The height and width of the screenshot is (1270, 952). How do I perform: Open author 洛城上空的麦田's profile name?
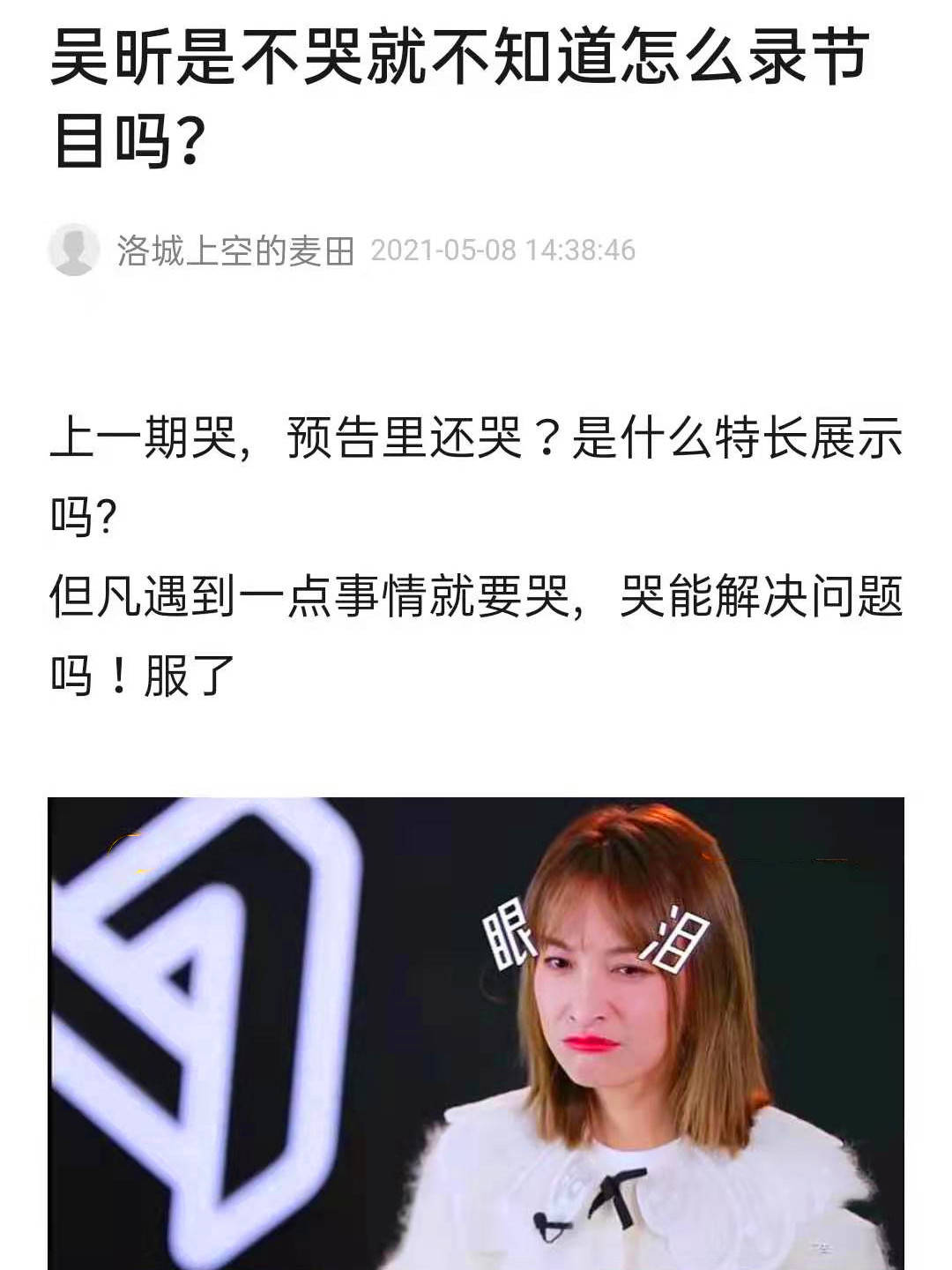[x=235, y=250]
